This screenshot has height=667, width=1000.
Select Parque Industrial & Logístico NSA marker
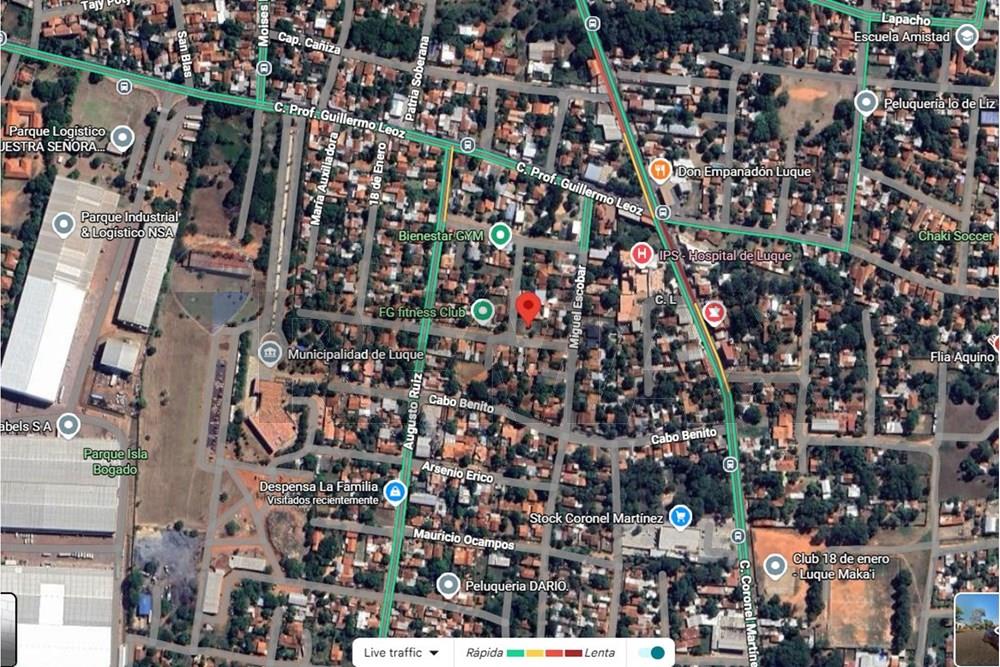pyautogui.click(x=63, y=224)
